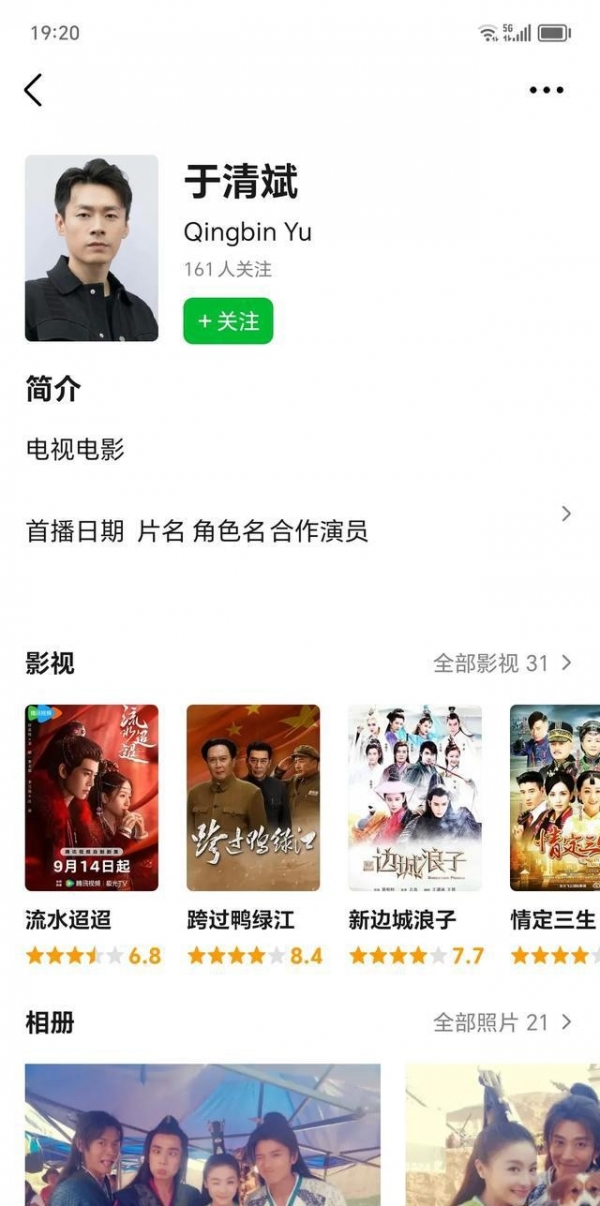Open the 情定三生 poster card
The image size is (600, 1206).
pos(555,798)
